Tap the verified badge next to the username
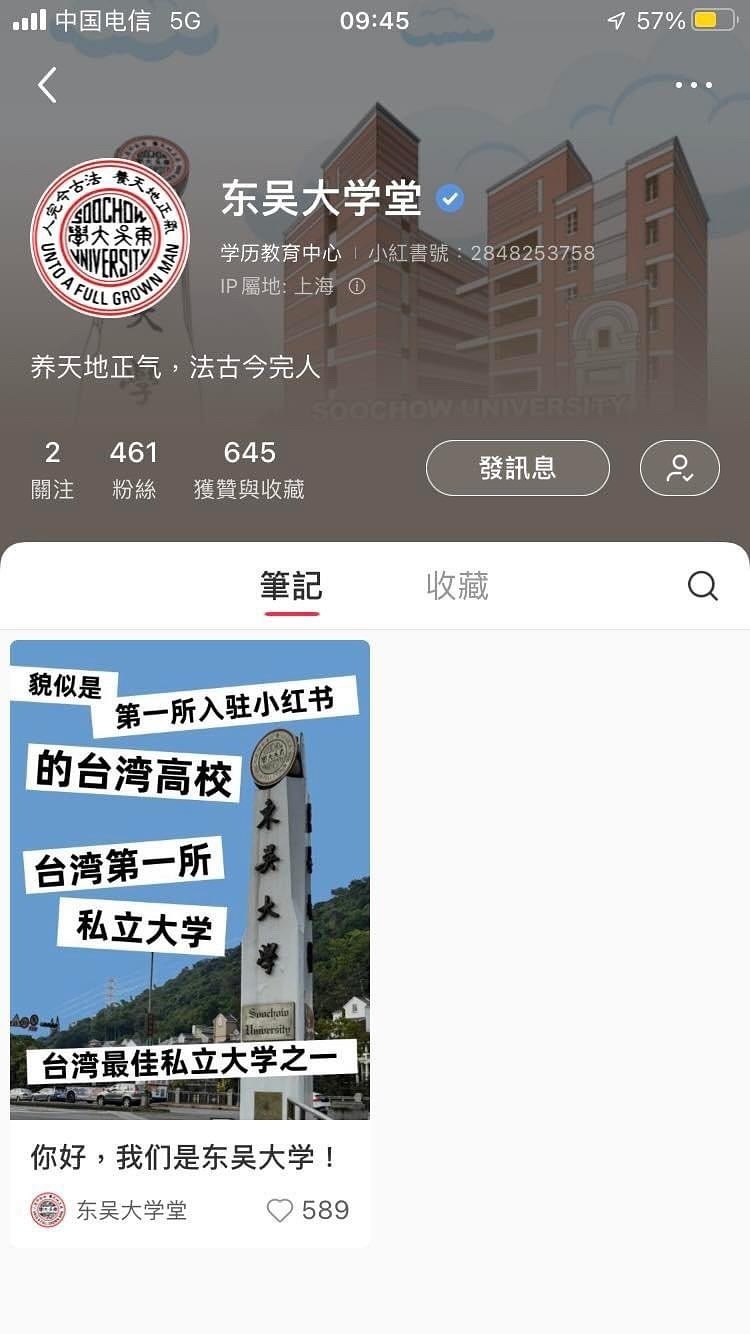 (x=451, y=198)
